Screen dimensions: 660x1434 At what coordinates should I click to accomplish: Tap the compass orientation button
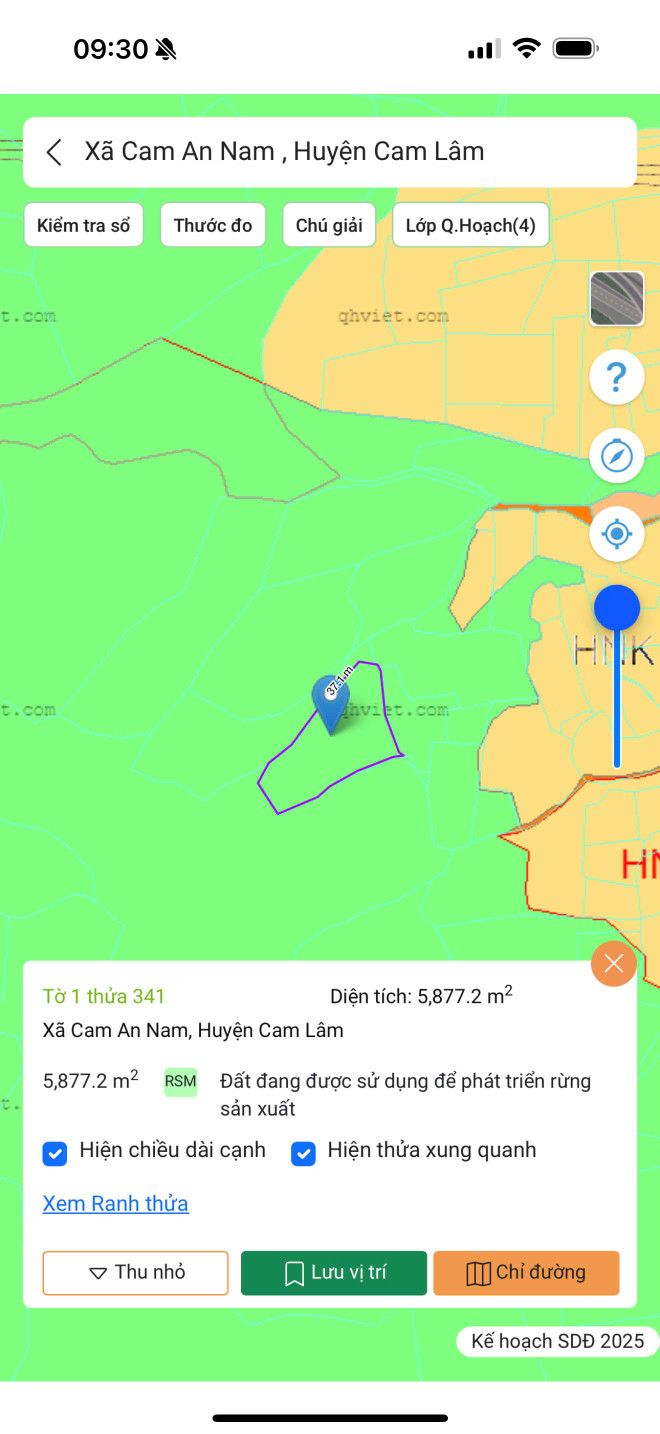616,456
